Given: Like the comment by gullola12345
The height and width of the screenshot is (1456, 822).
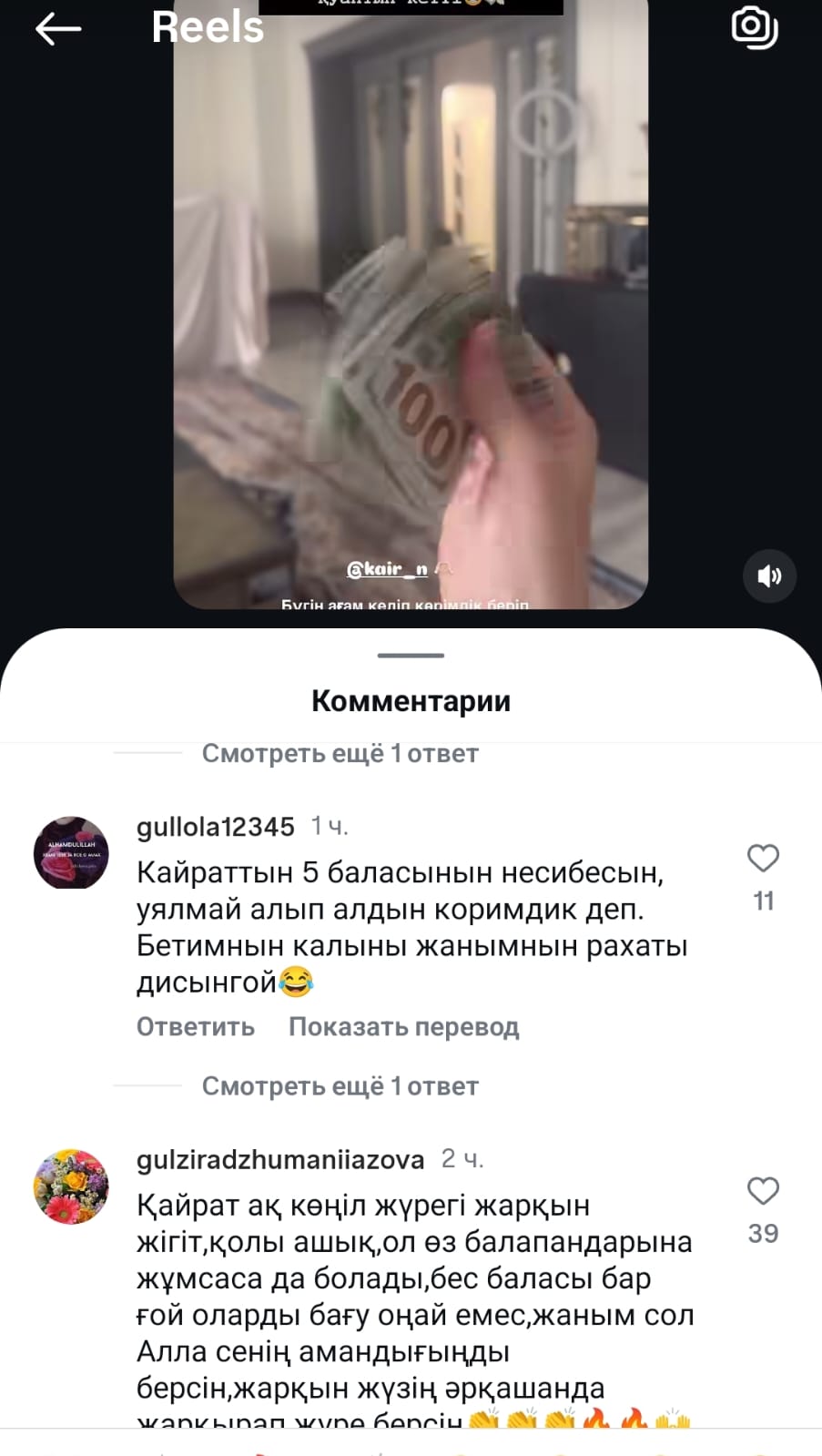Looking at the screenshot, I should coord(763,858).
